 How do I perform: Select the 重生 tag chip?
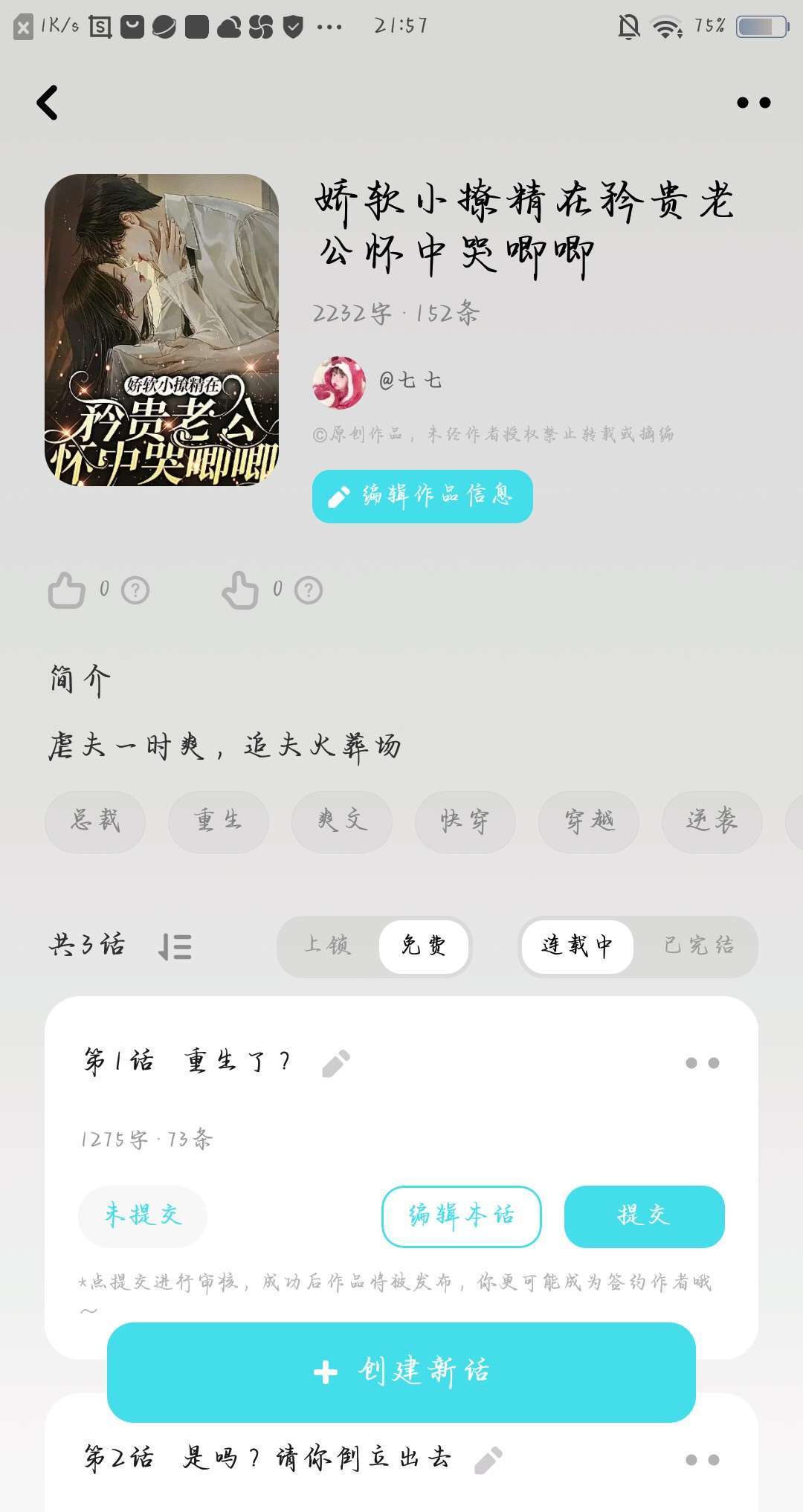click(x=218, y=821)
